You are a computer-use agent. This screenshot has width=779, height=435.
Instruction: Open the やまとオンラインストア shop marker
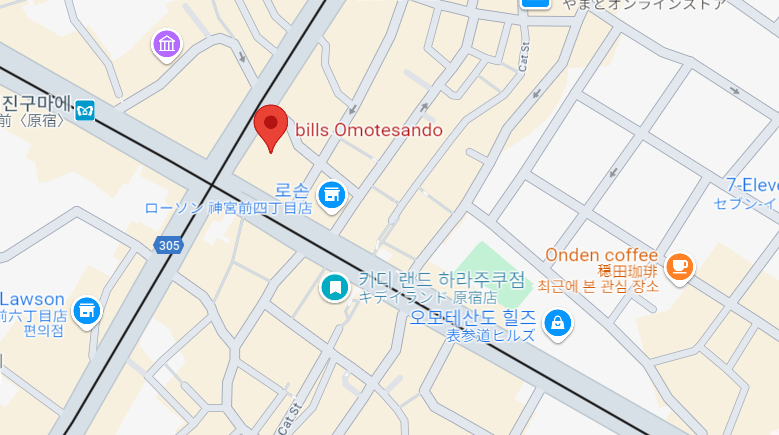point(535,3)
